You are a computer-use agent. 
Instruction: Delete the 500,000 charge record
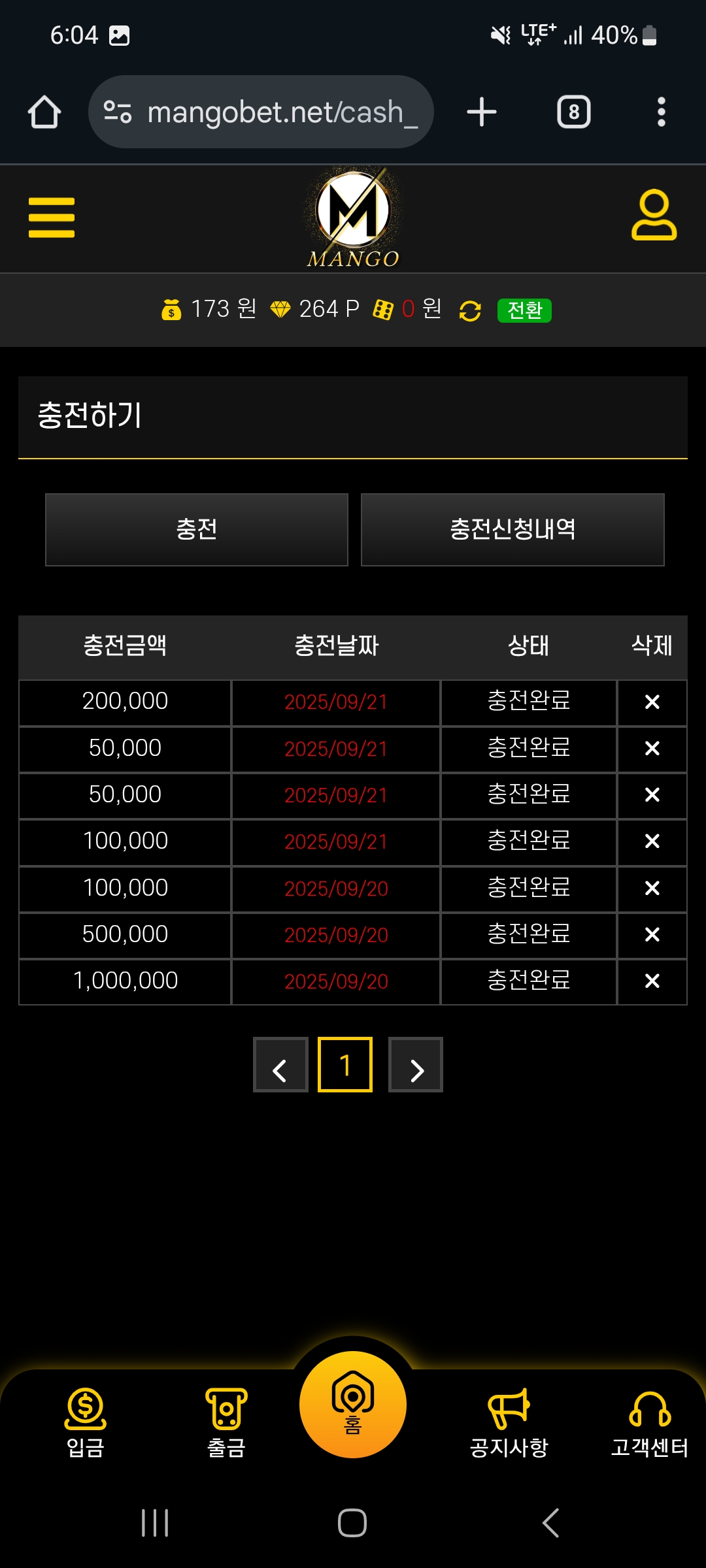(x=652, y=935)
